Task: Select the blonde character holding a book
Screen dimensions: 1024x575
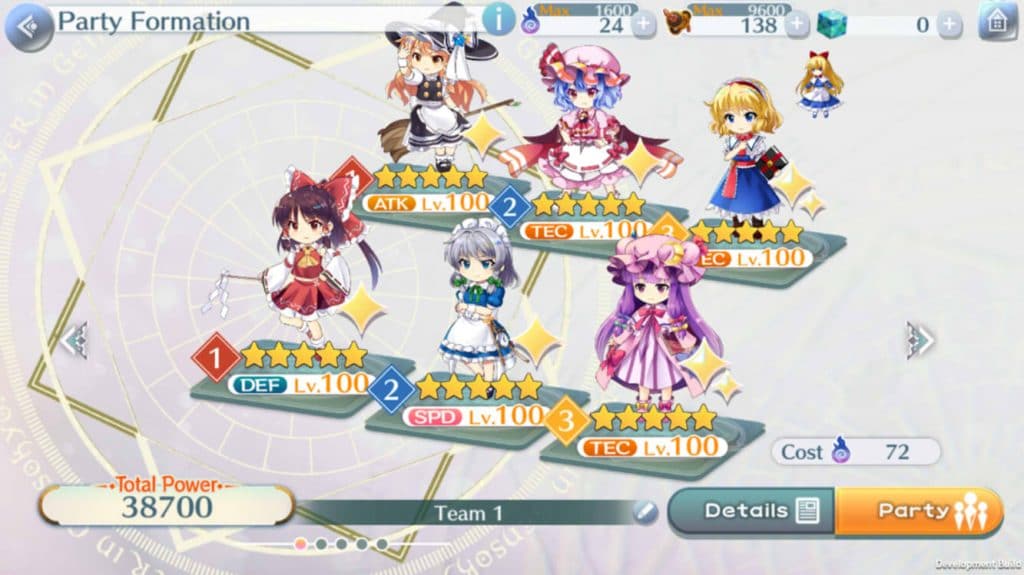Action: (746, 152)
